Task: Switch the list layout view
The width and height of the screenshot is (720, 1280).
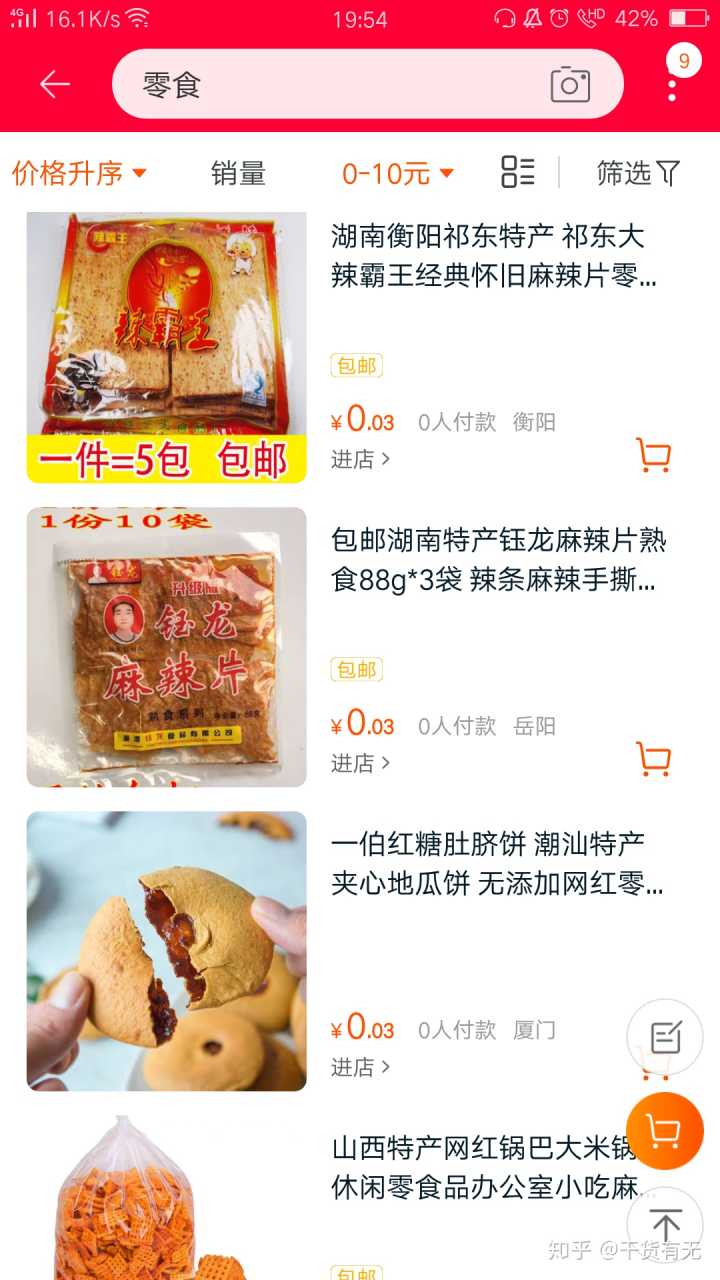Action: click(517, 172)
